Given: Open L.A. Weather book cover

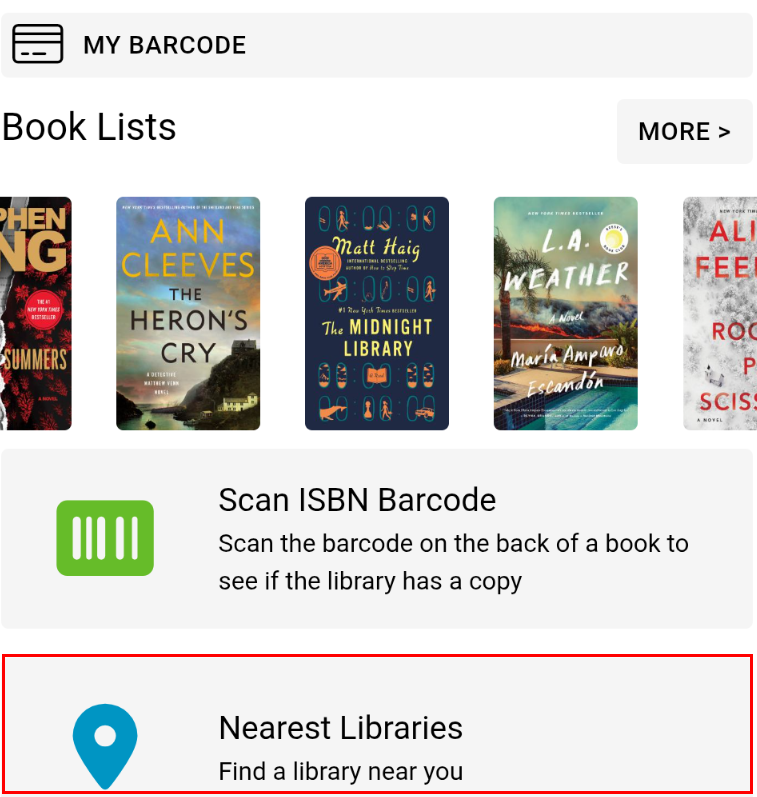Looking at the screenshot, I should 565,313.
